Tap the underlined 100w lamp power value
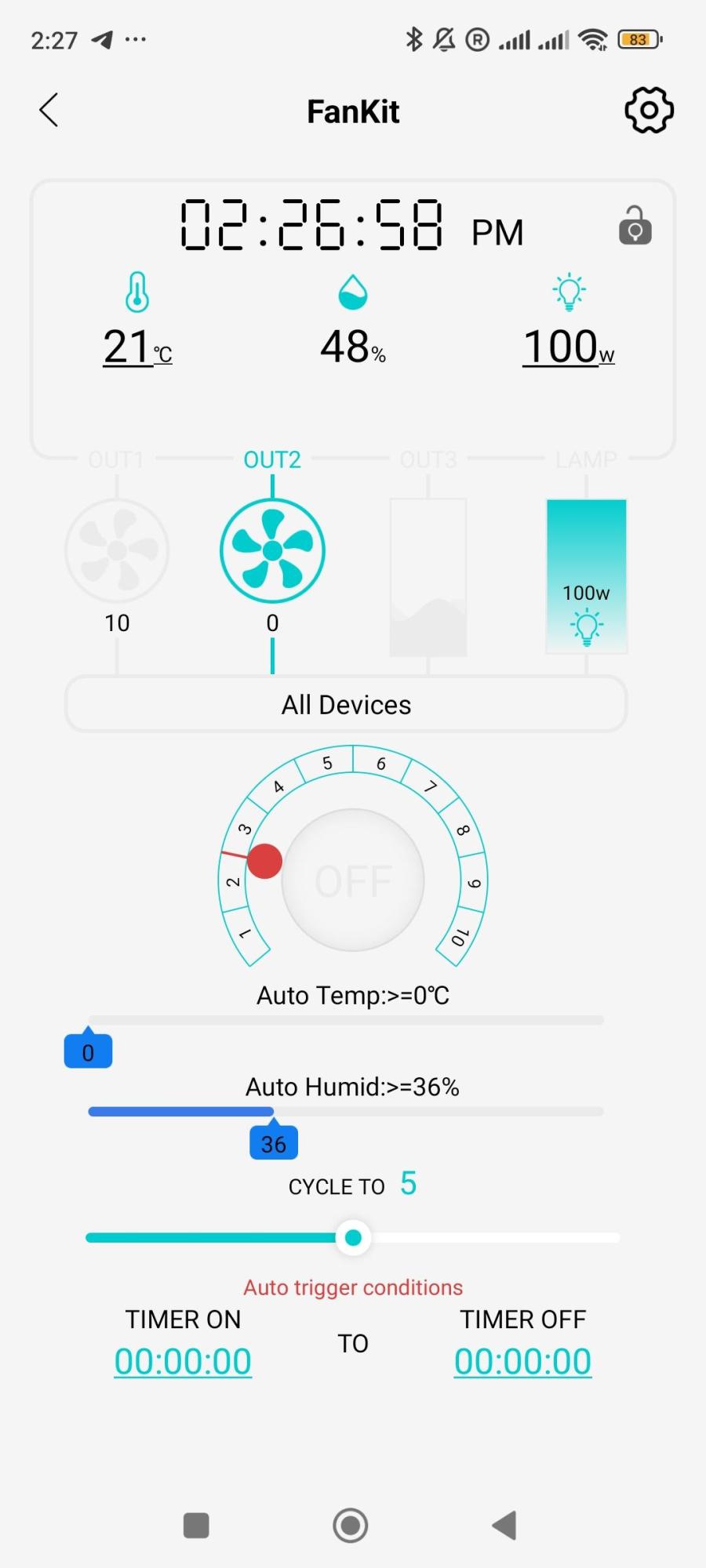 tap(568, 347)
